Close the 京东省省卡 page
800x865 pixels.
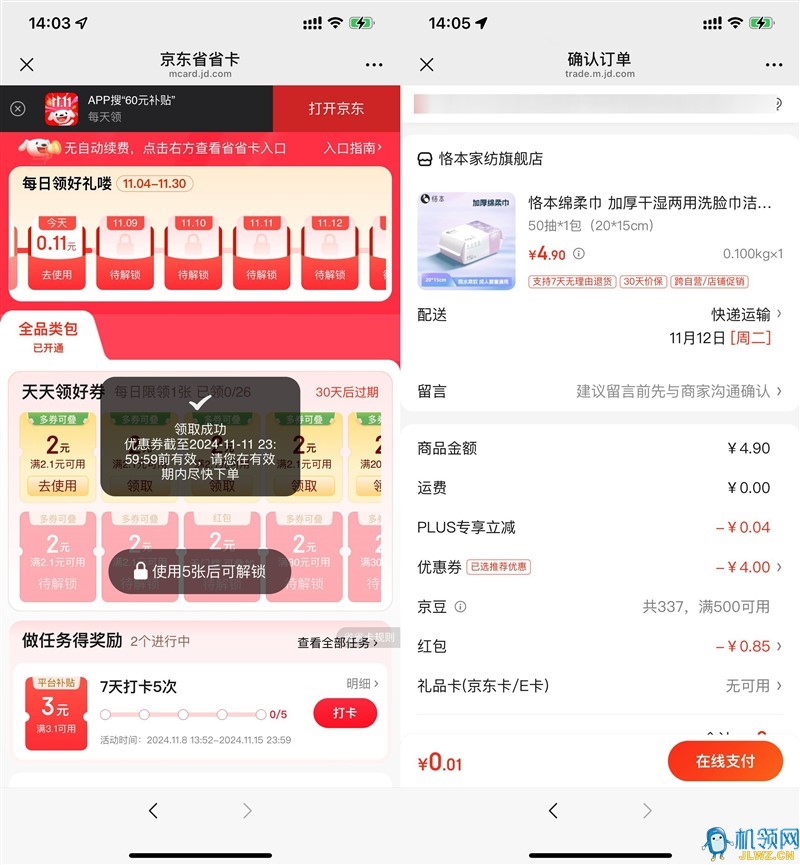27,65
